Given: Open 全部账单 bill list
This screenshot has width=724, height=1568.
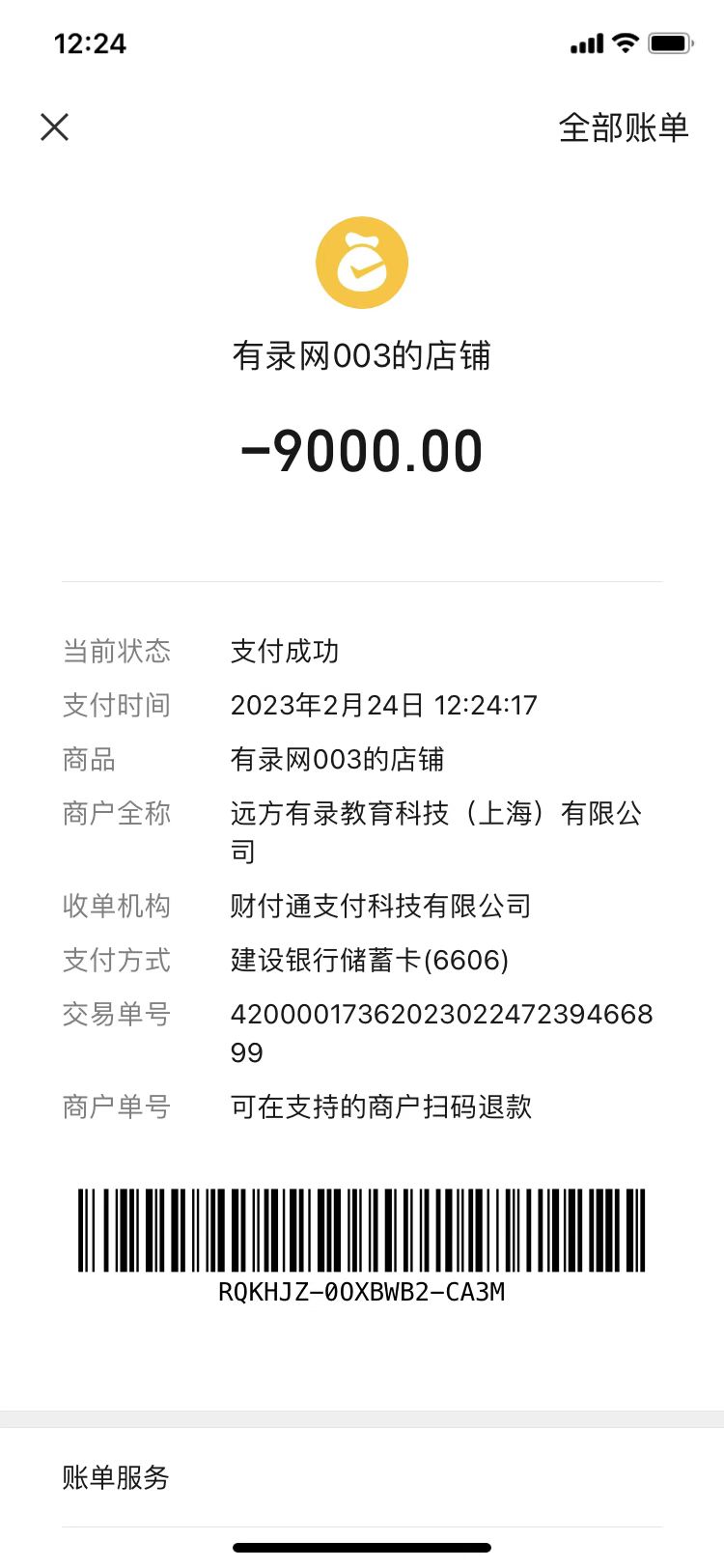Looking at the screenshot, I should point(623,127).
